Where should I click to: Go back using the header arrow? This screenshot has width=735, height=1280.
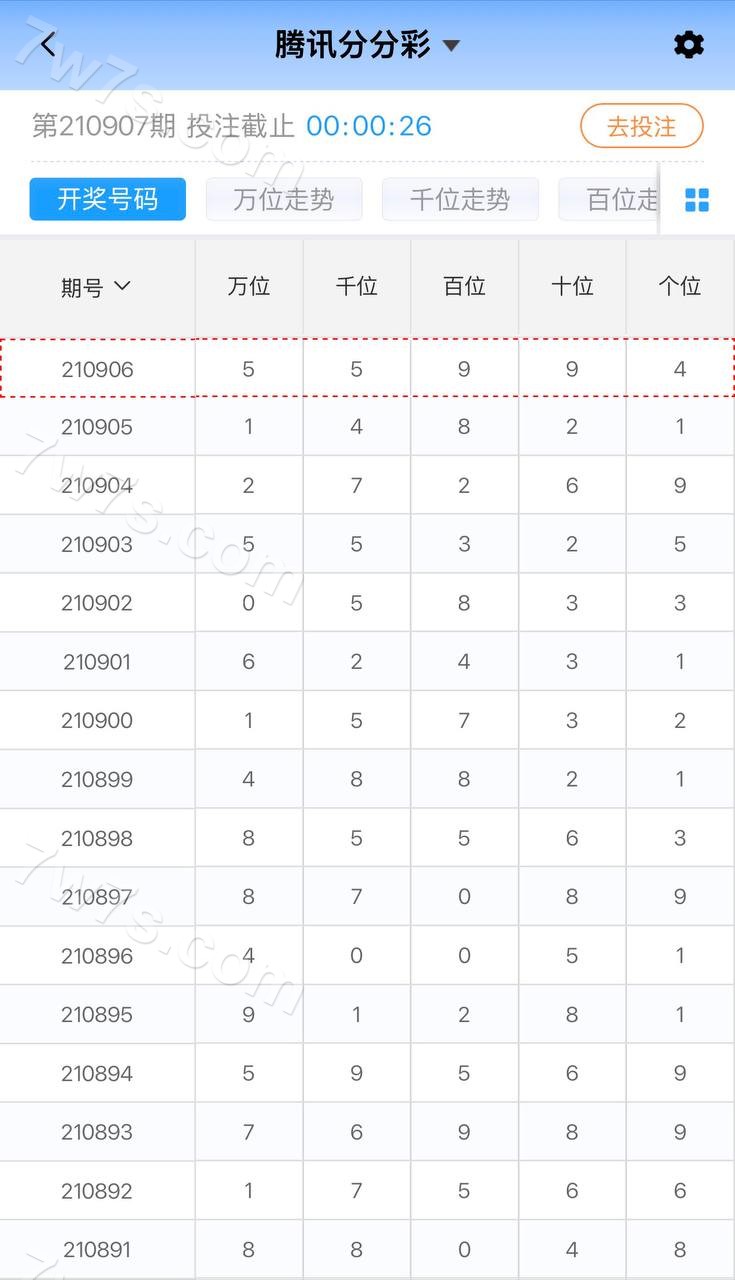(47, 45)
